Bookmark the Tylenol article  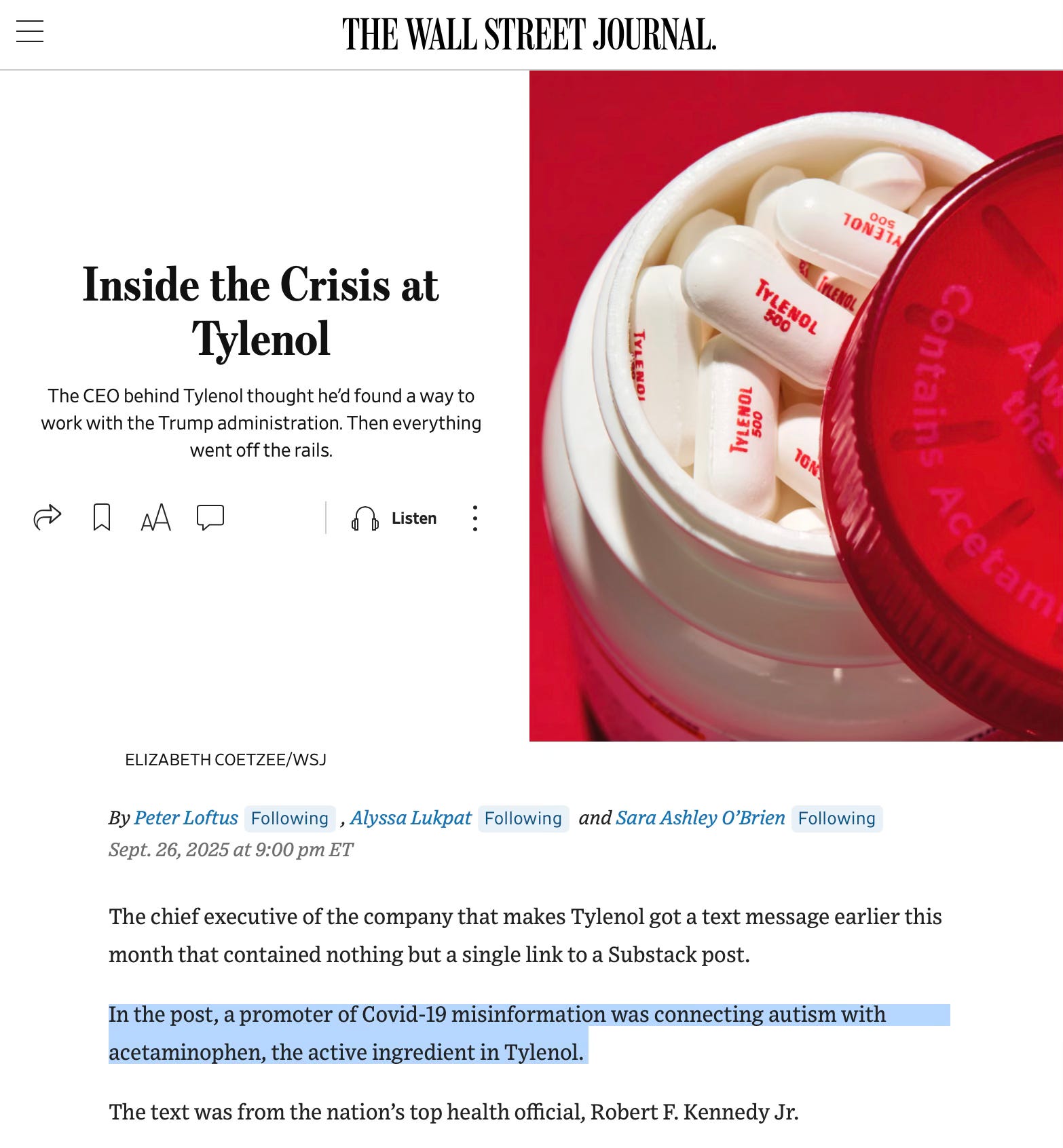pos(102,517)
